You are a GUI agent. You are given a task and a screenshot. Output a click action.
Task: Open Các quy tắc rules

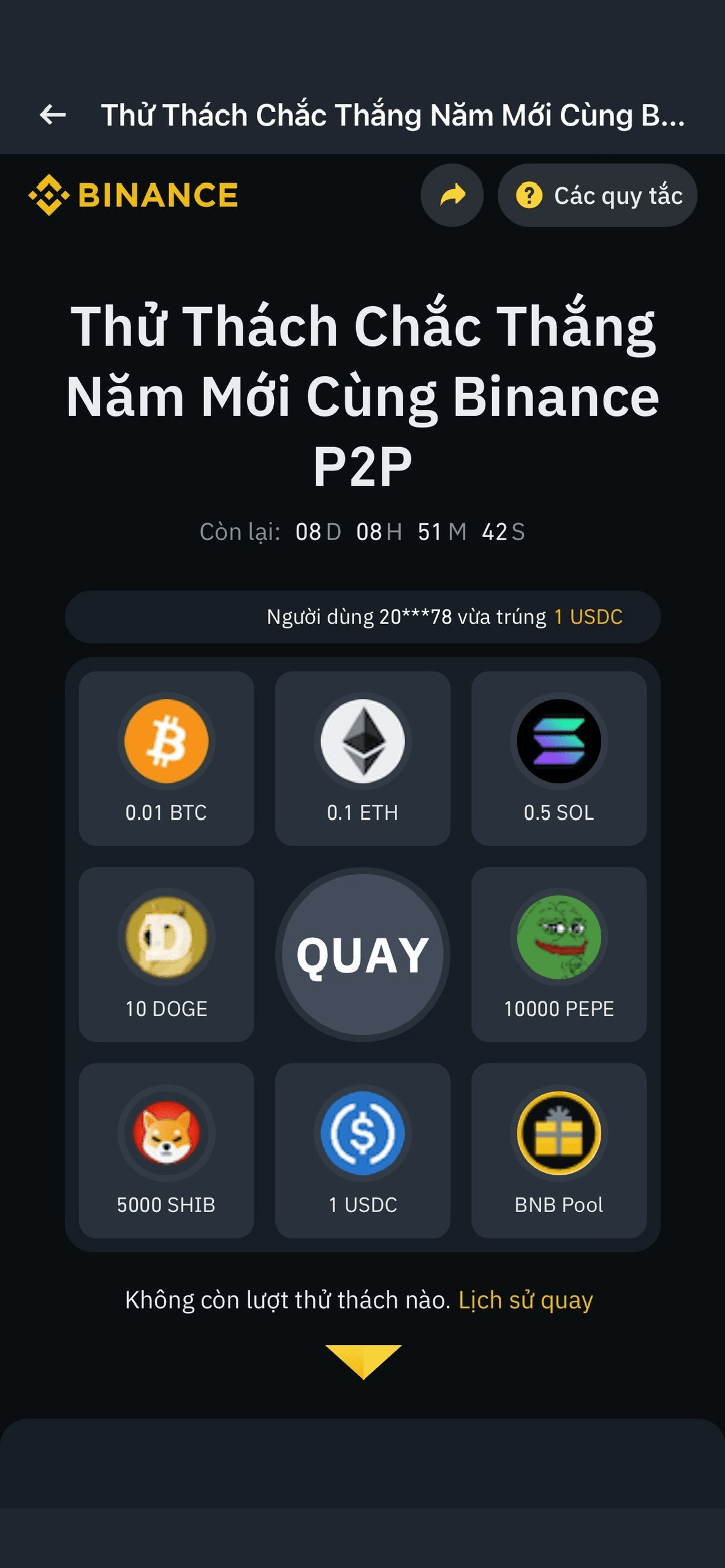coord(598,195)
